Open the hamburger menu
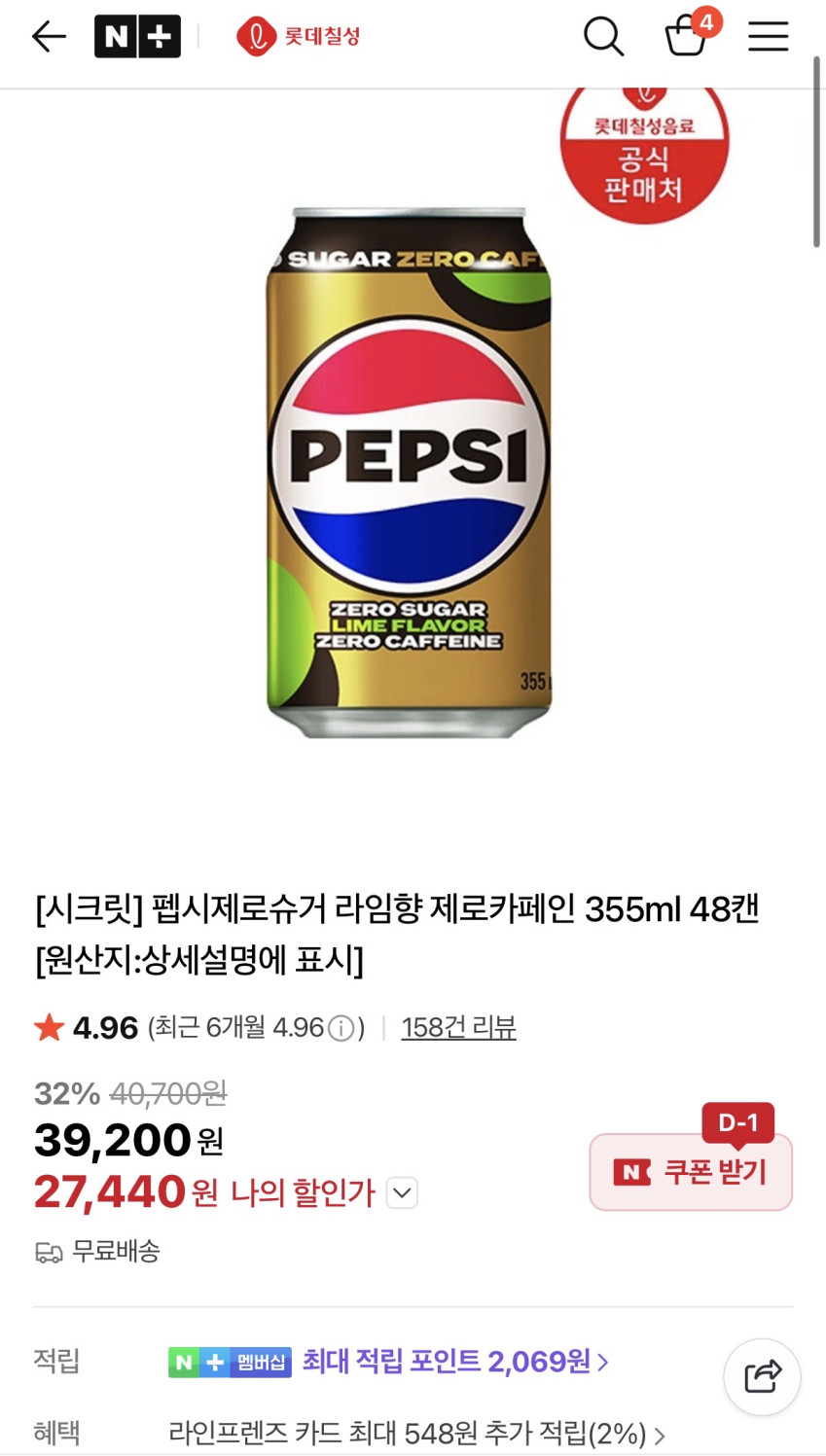The image size is (826, 1456). 768,37
